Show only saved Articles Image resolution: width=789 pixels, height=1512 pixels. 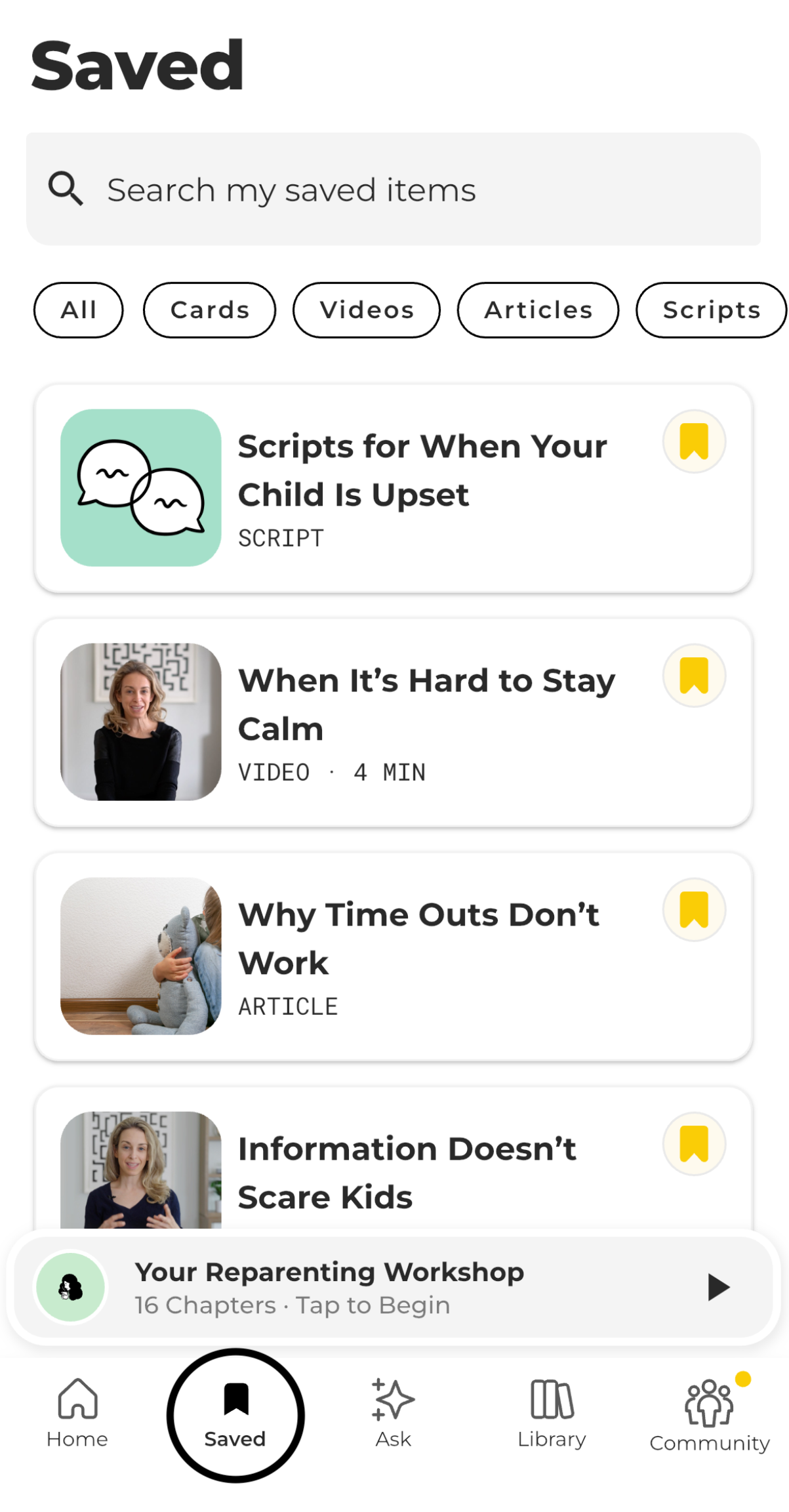[x=538, y=310]
